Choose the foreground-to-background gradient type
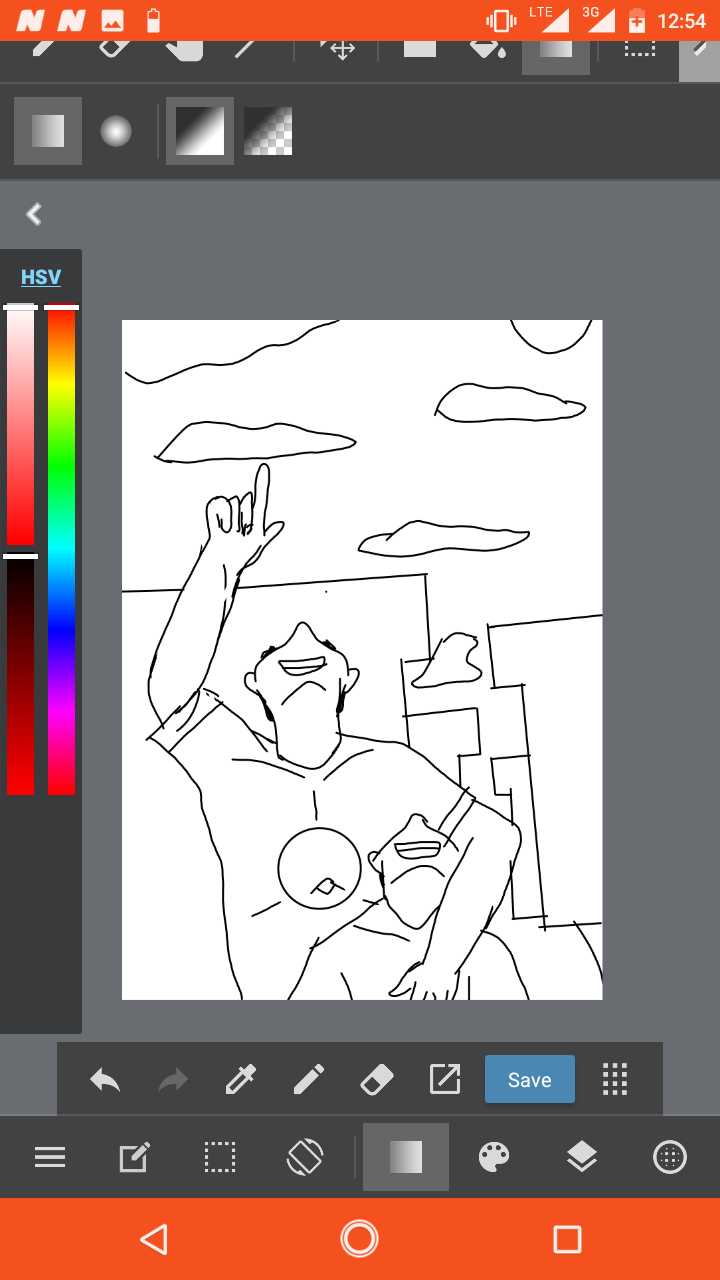 pos(200,131)
